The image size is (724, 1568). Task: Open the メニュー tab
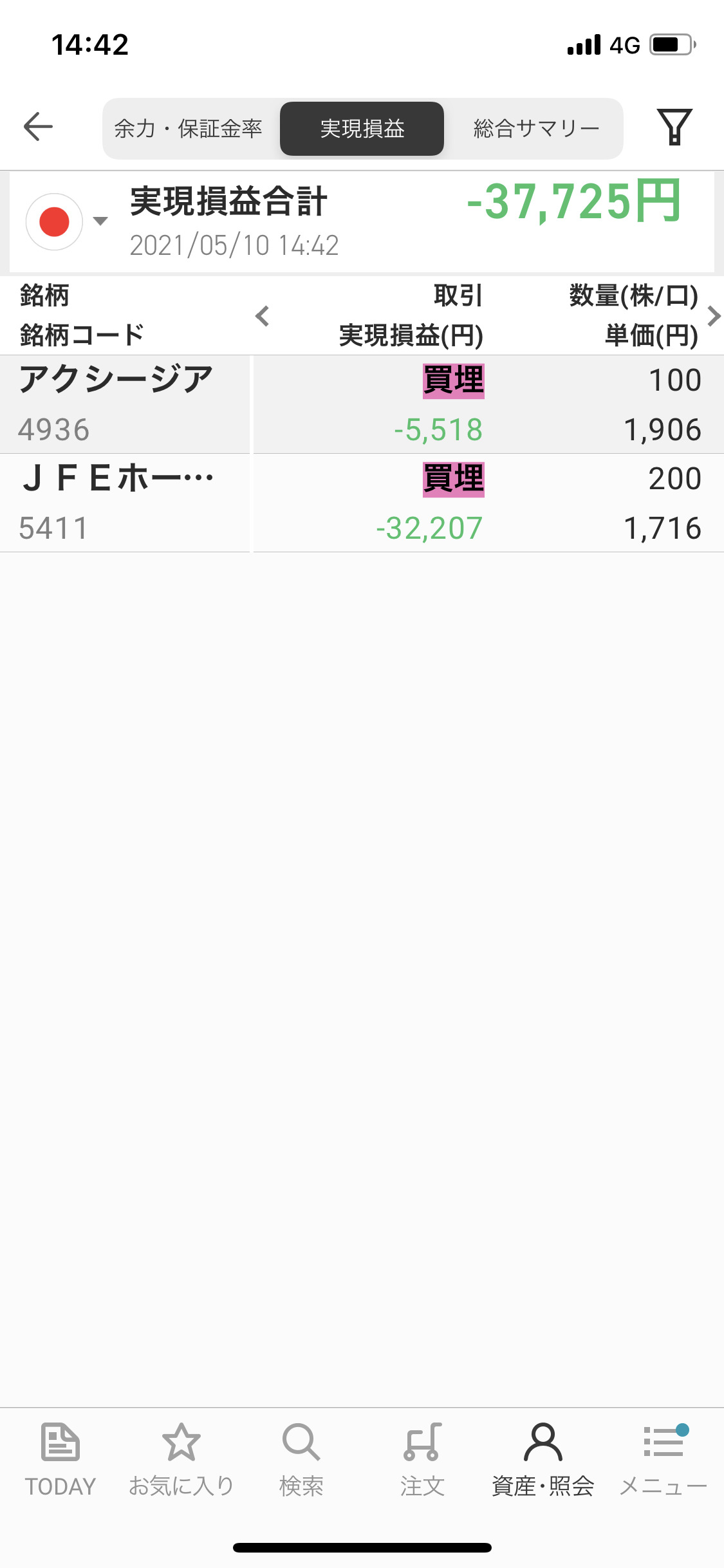pos(664,1460)
